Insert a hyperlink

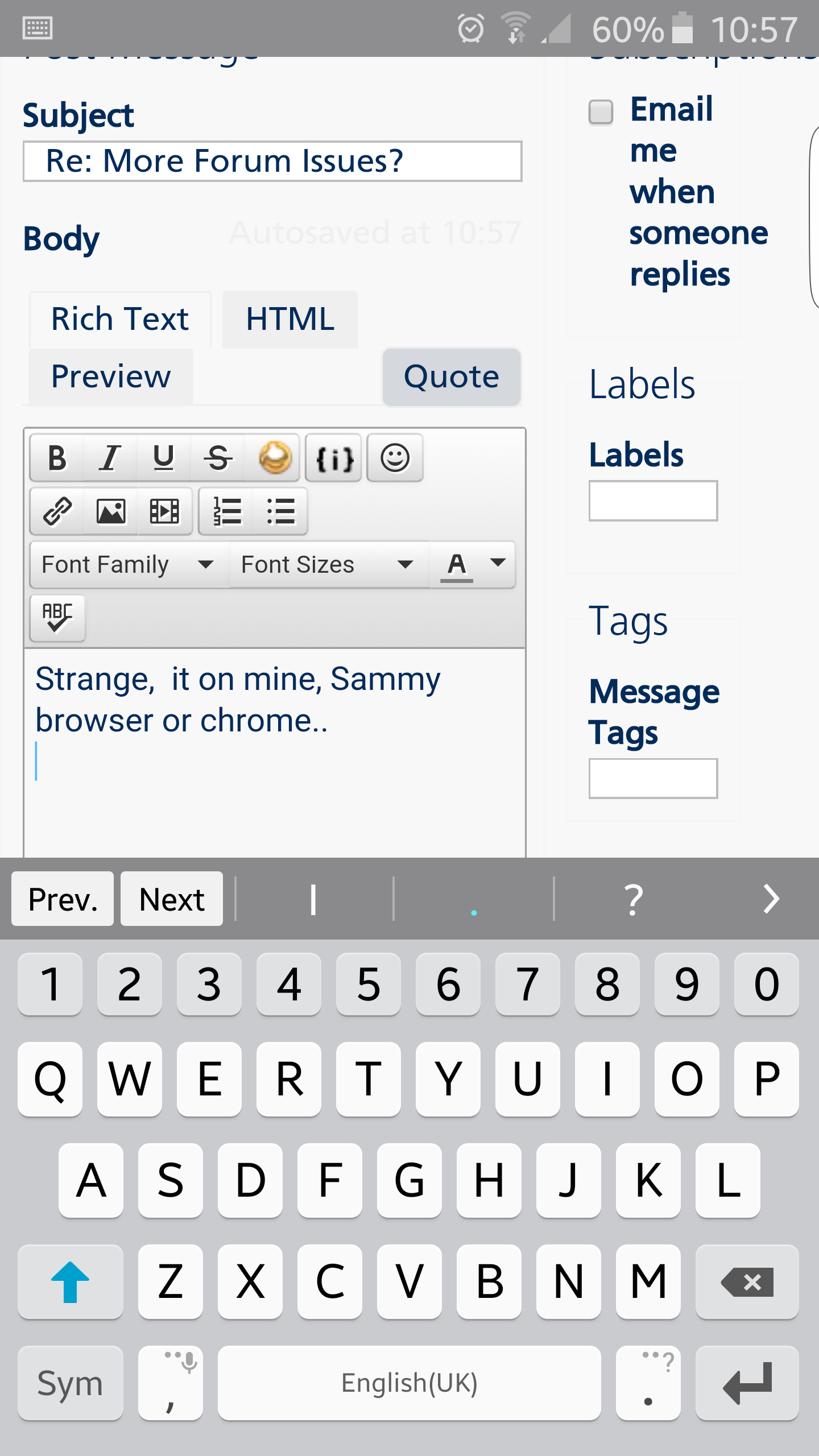pos(57,511)
